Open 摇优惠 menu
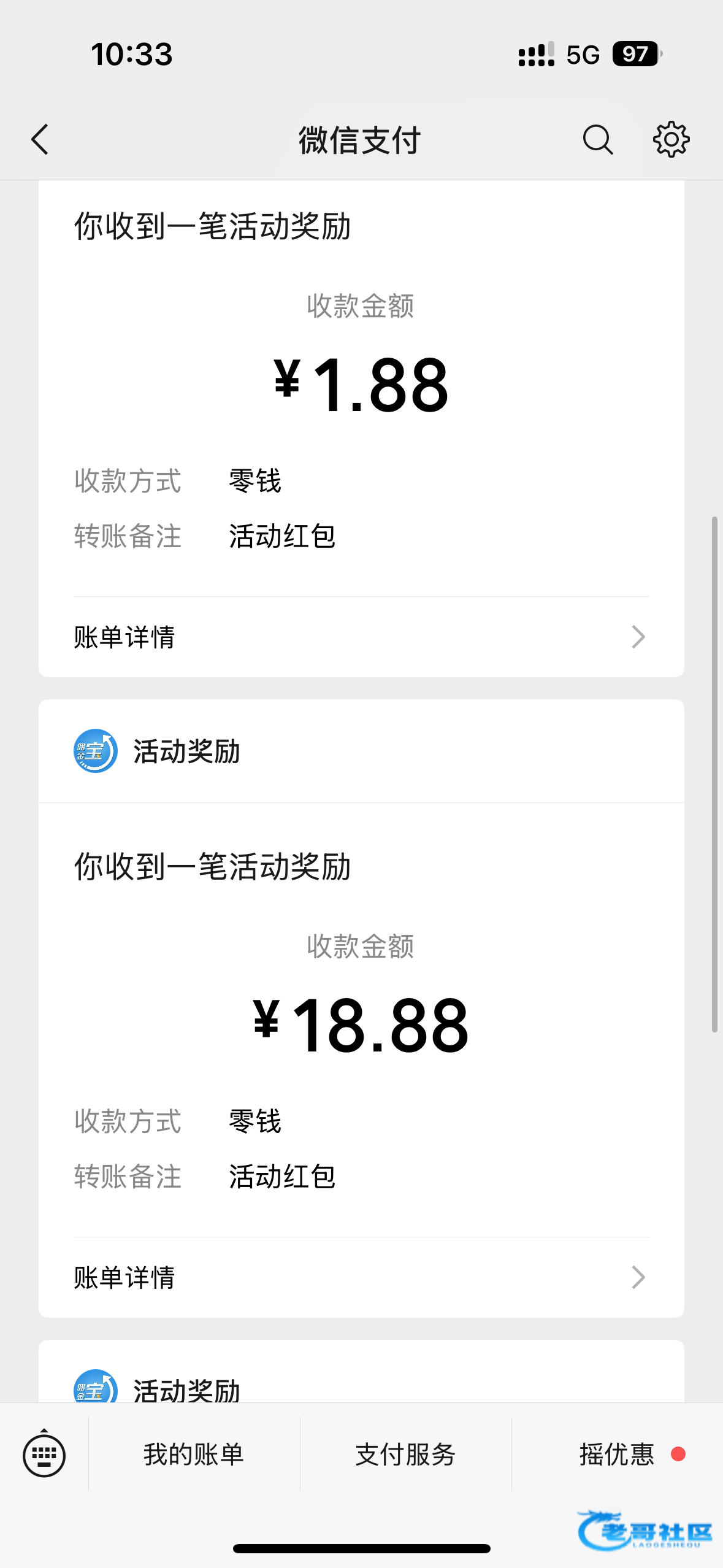 pyautogui.click(x=617, y=1455)
